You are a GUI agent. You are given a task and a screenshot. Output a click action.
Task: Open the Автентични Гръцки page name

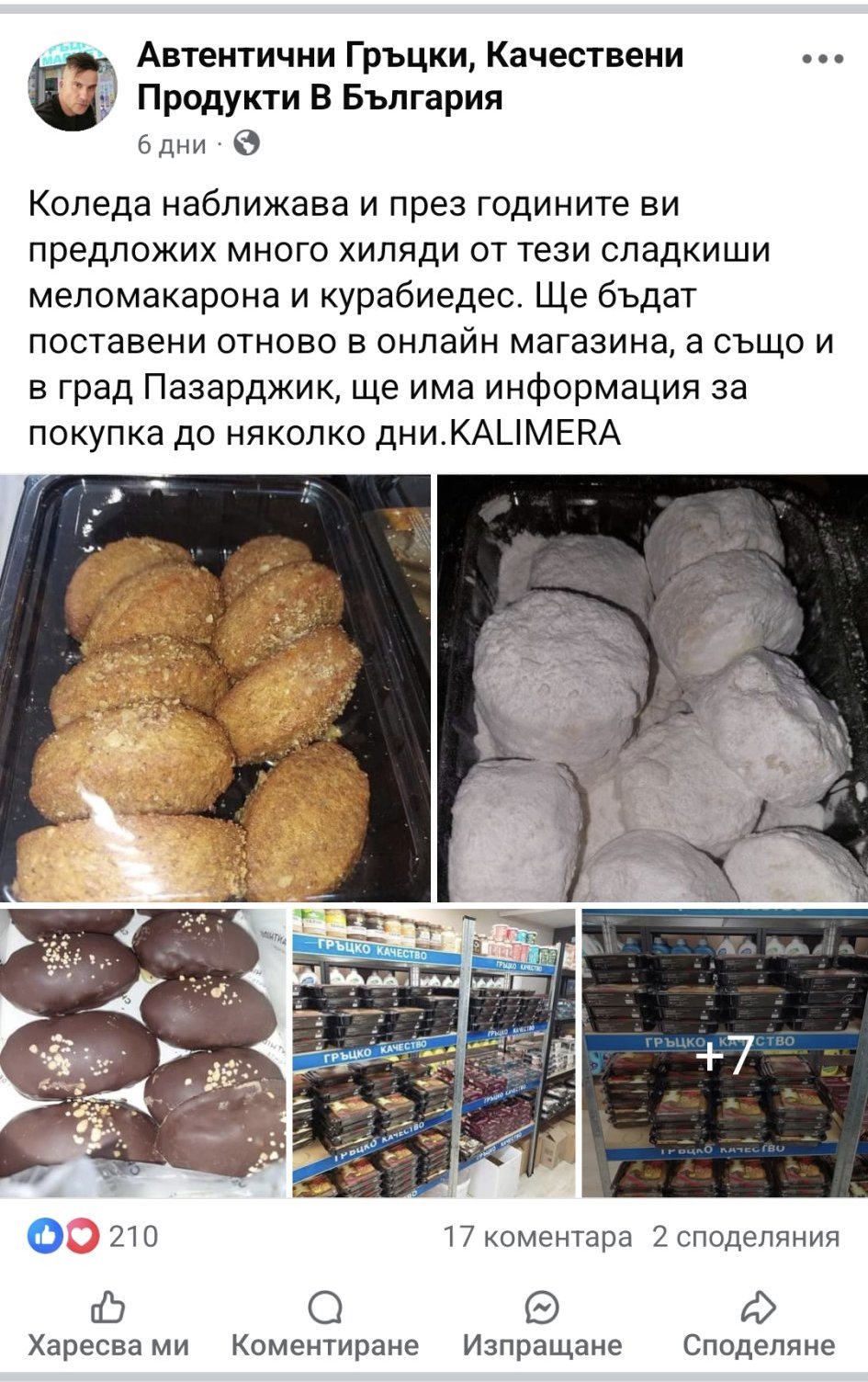coord(410,75)
